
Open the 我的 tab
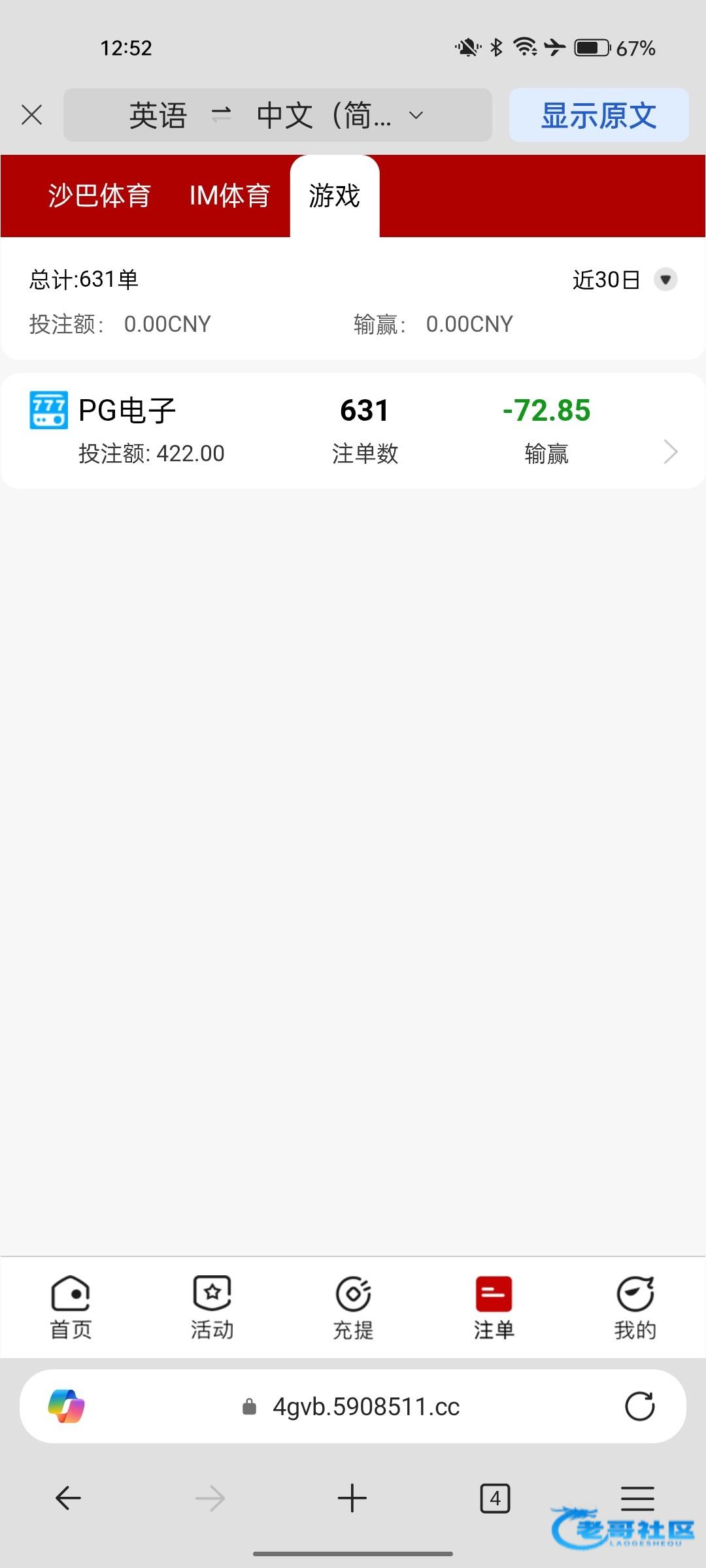[635, 1308]
